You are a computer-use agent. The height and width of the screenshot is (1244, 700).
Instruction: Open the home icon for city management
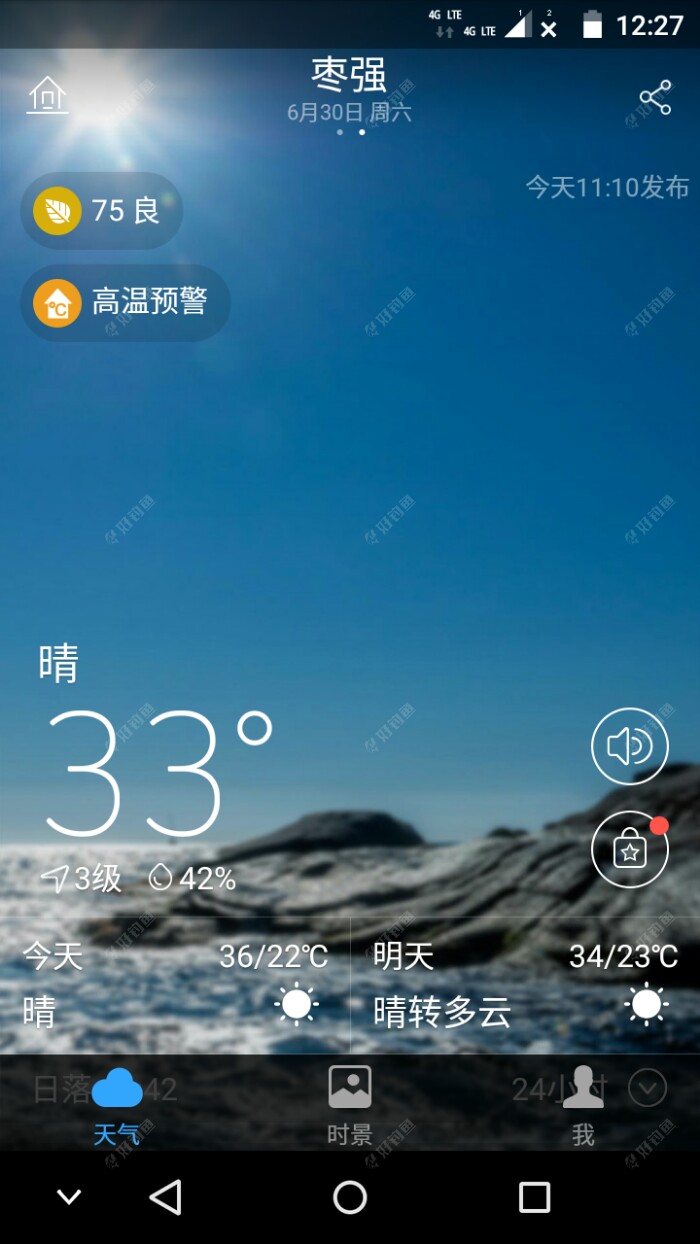[x=48, y=96]
